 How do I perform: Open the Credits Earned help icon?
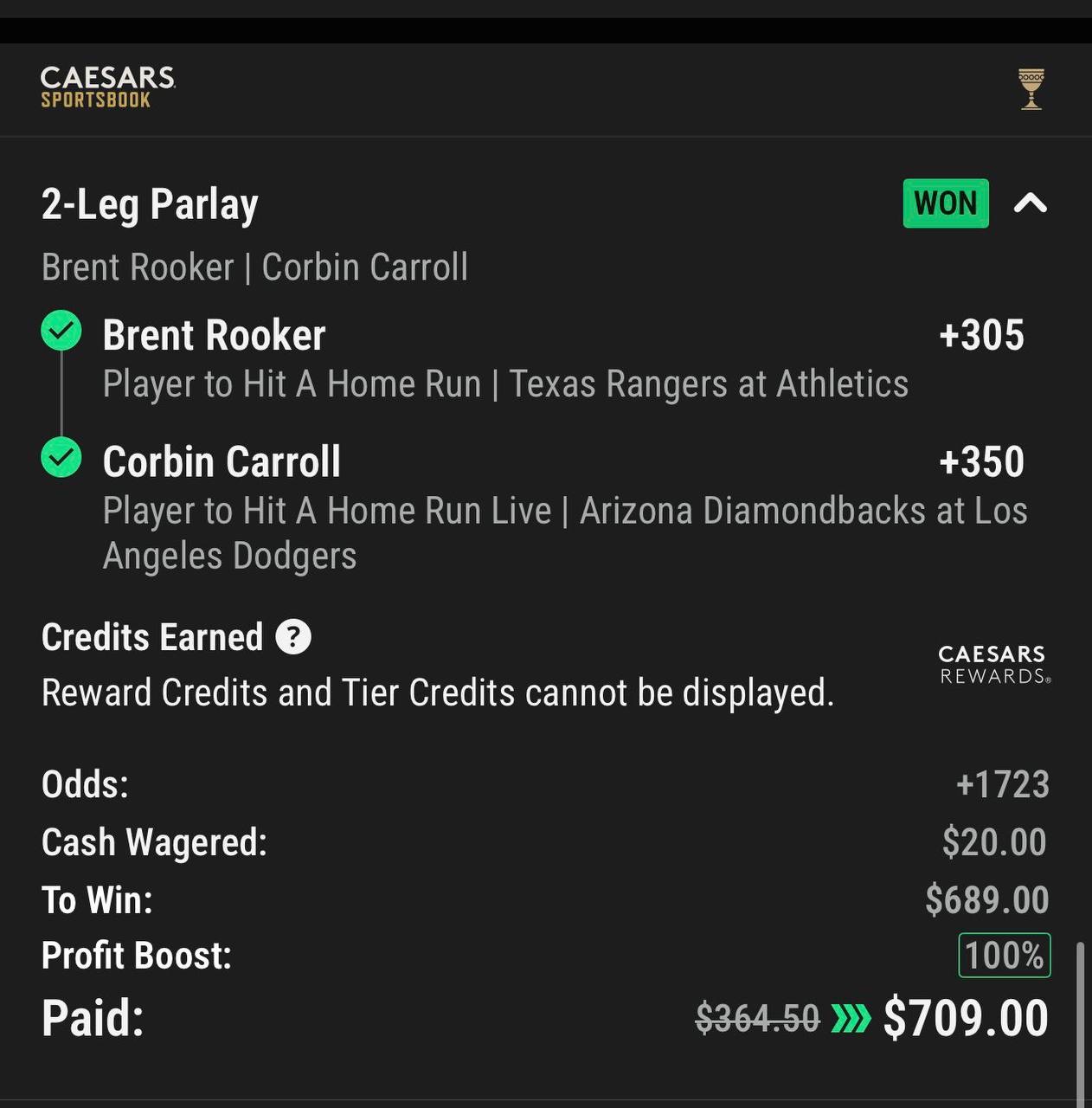point(293,637)
